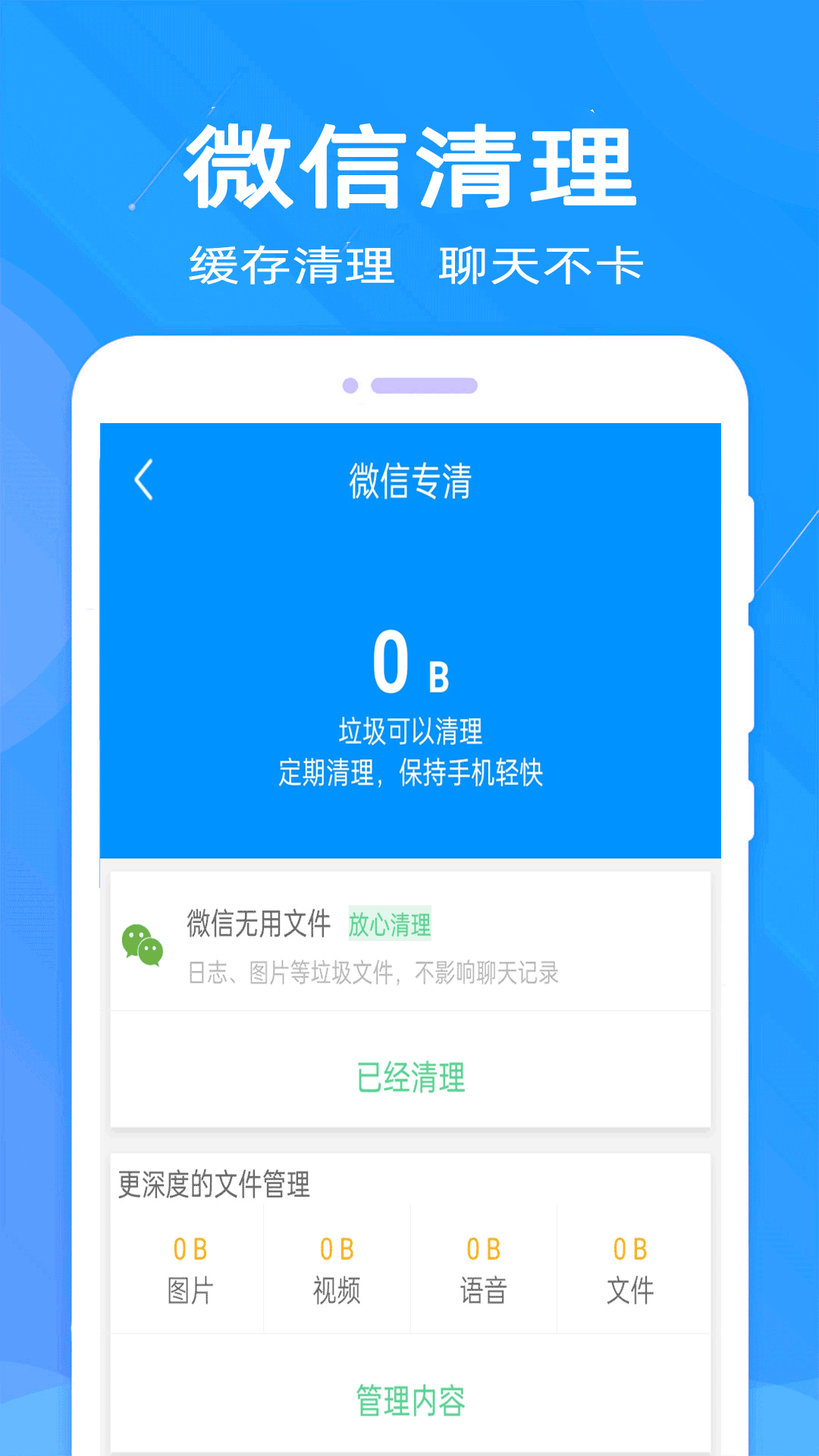This screenshot has width=819, height=1456.
Task: Select the 微信专清 title bar
Action: 409,481
